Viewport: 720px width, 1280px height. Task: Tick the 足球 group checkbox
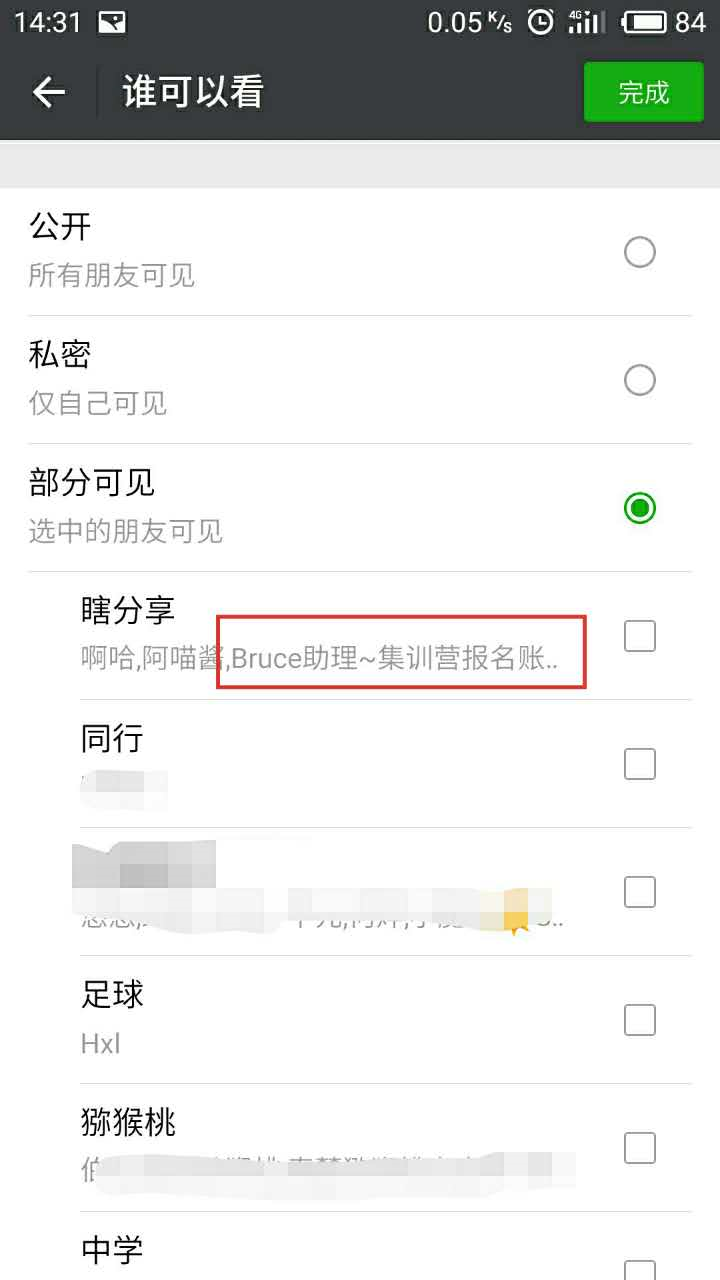(639, 1020)
